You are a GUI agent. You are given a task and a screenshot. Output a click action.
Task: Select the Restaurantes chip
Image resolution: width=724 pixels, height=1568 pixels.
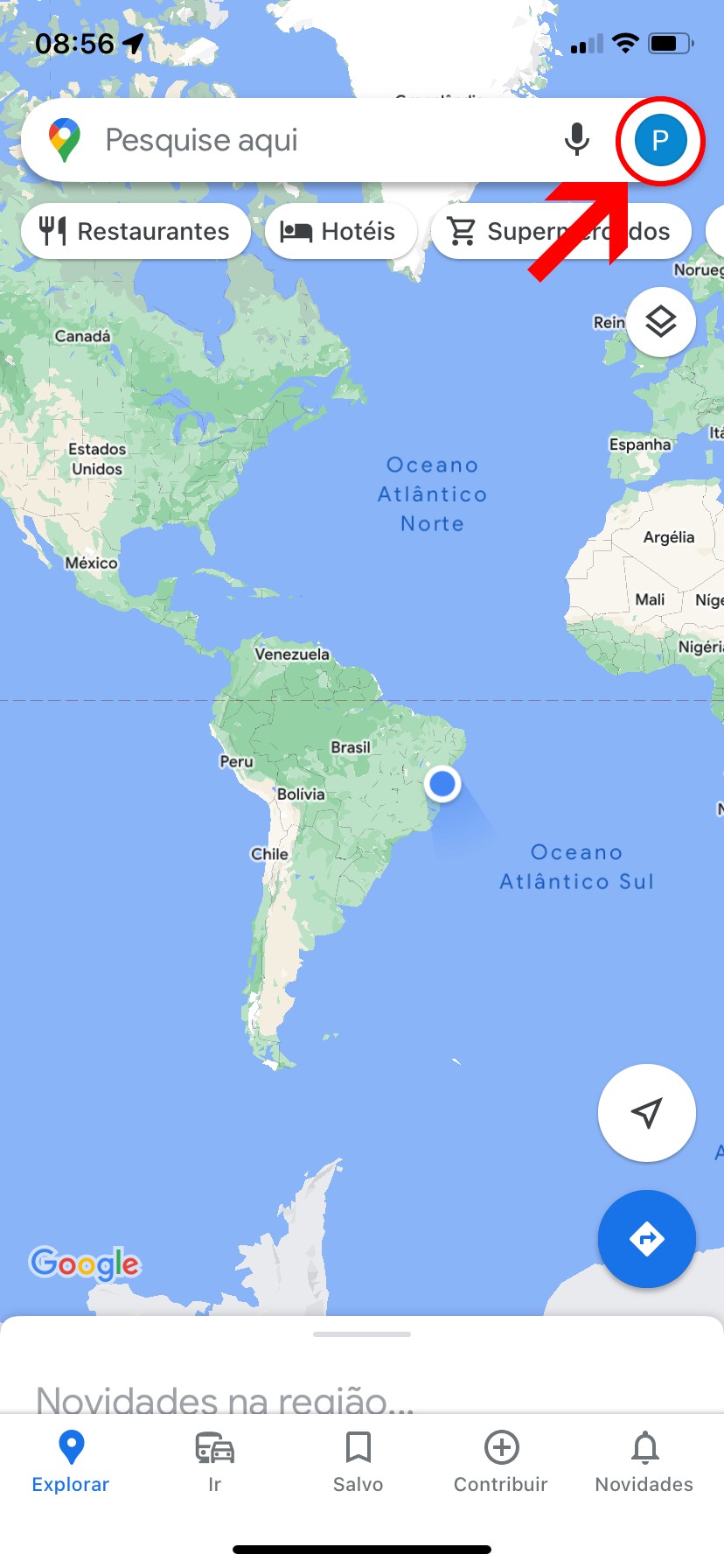coord(136,231)
